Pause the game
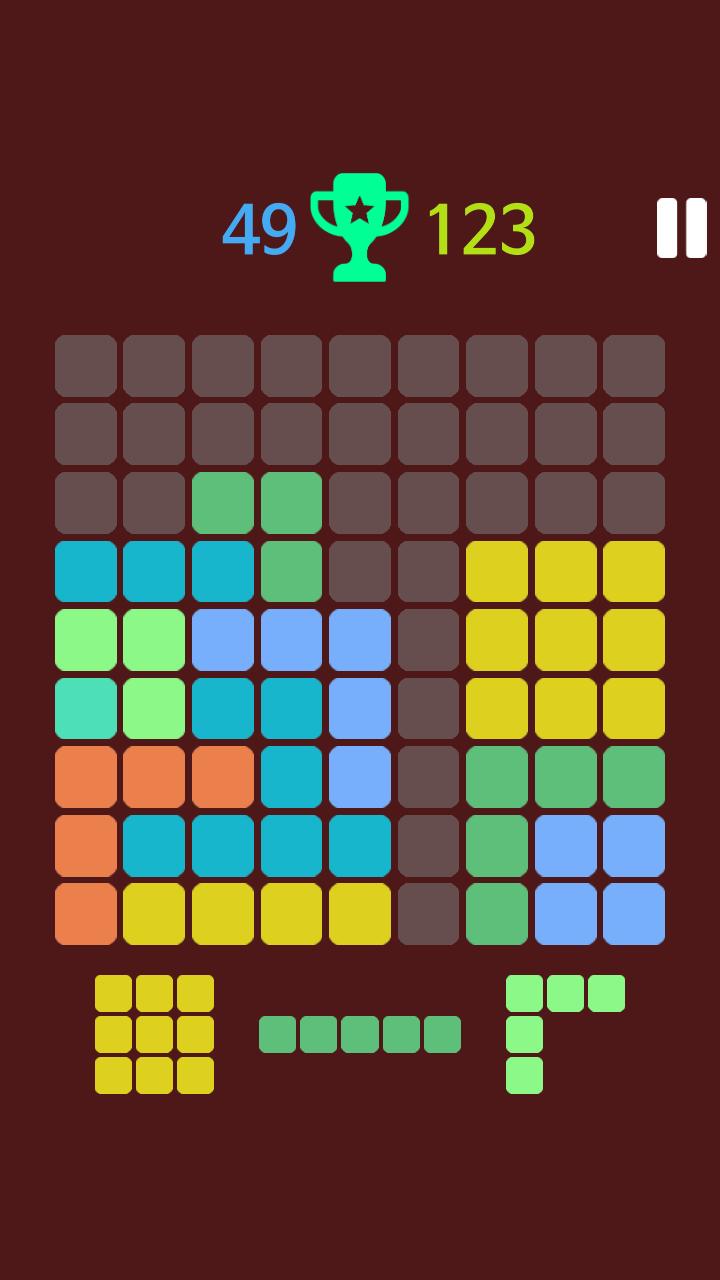Viewport: 720px width, 1280px height. [681, 228]
